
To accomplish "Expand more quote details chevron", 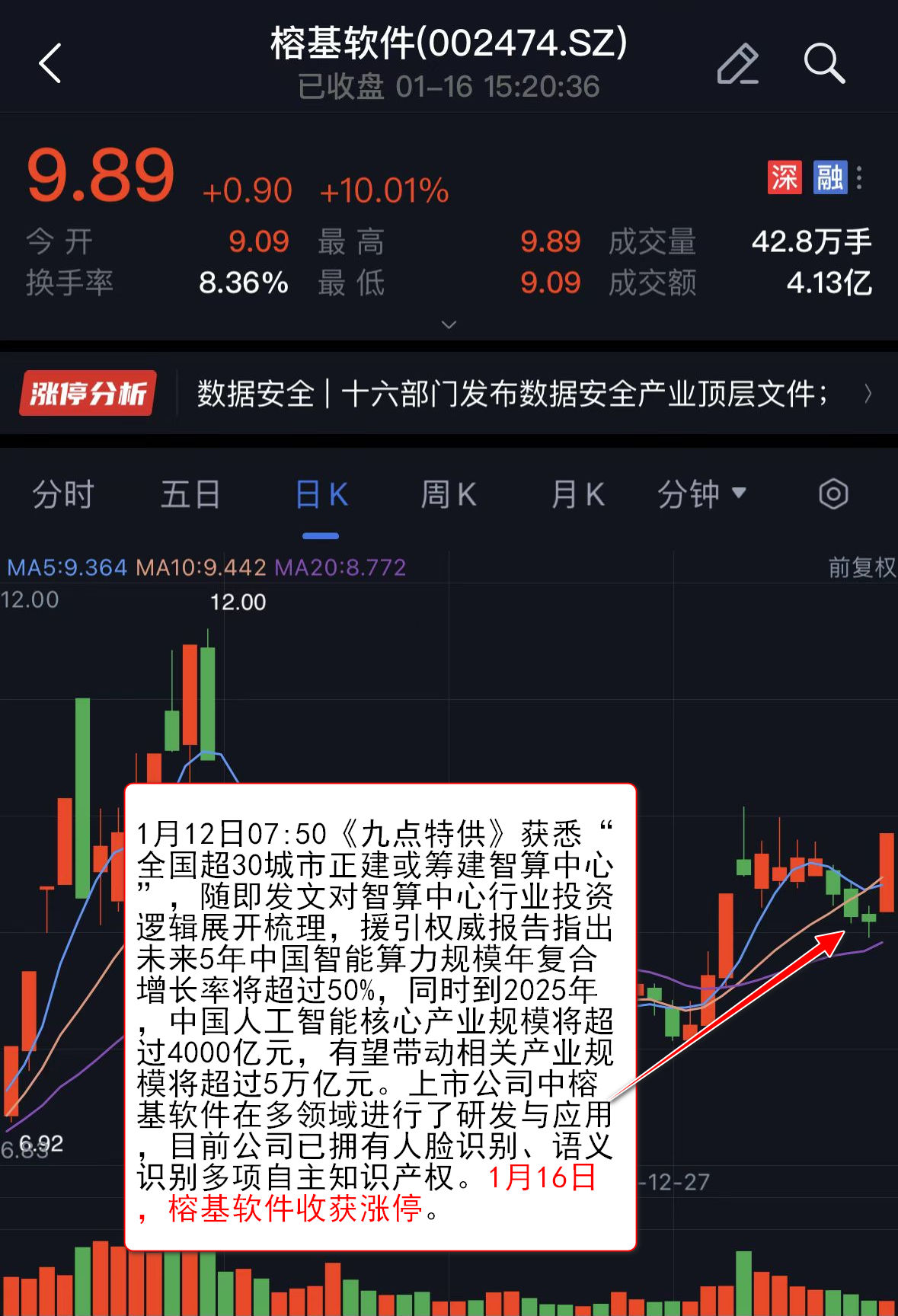I will tap(449, 324).
